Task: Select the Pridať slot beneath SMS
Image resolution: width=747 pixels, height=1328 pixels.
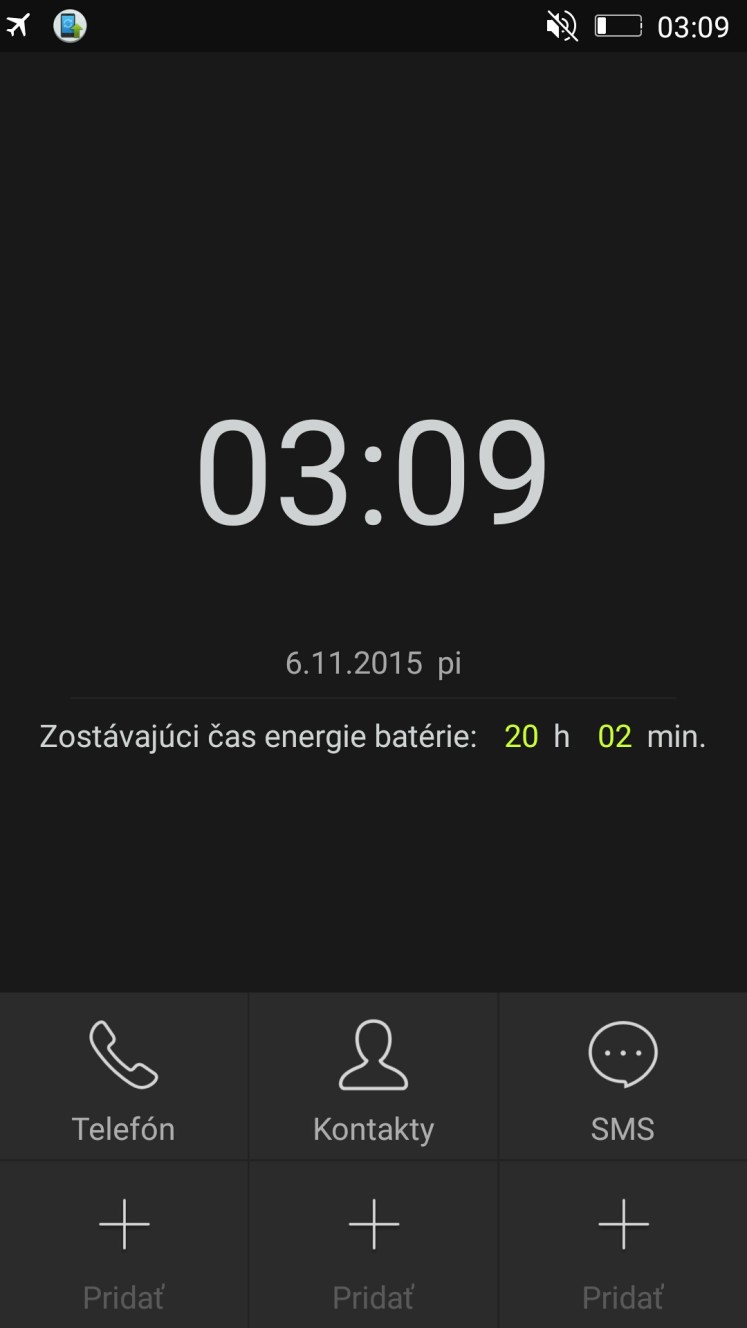Action: tap(623, 1245)
